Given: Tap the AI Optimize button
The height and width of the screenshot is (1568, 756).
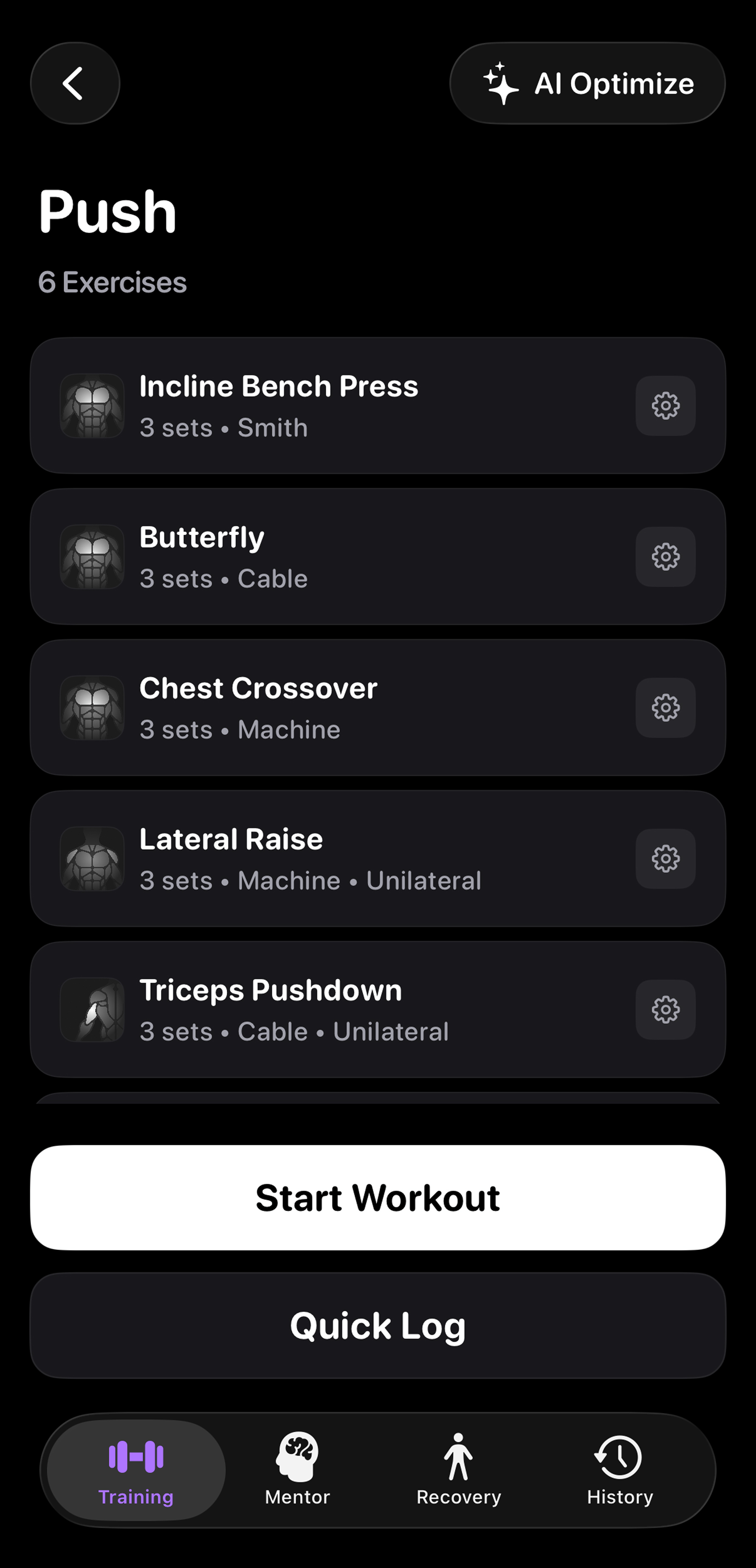Looking at the screenshot, I should [x=587, y=83].
